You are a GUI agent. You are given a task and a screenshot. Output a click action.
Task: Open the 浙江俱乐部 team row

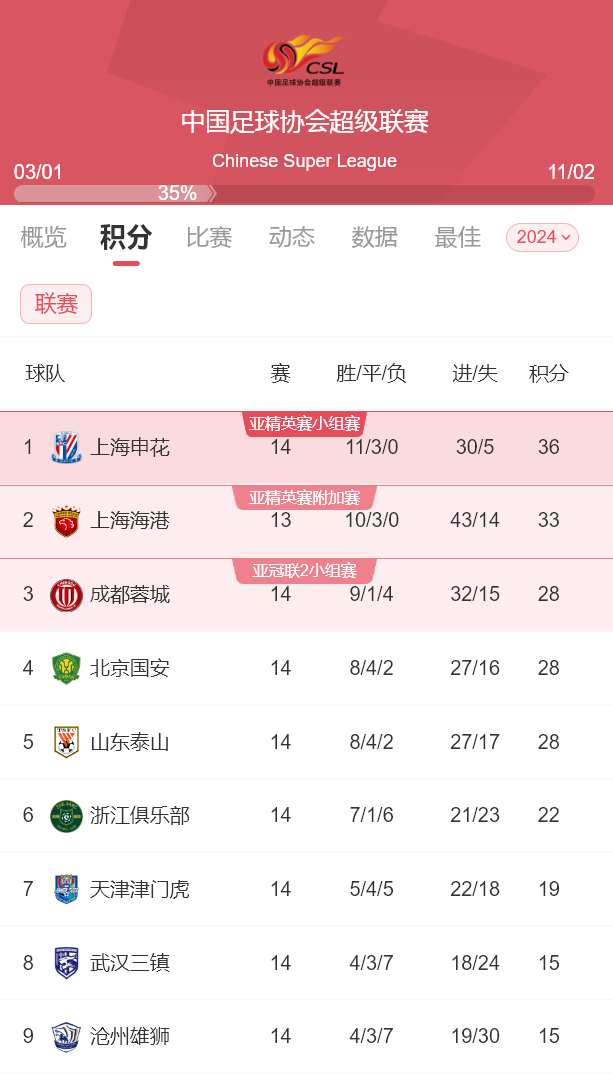306,816
